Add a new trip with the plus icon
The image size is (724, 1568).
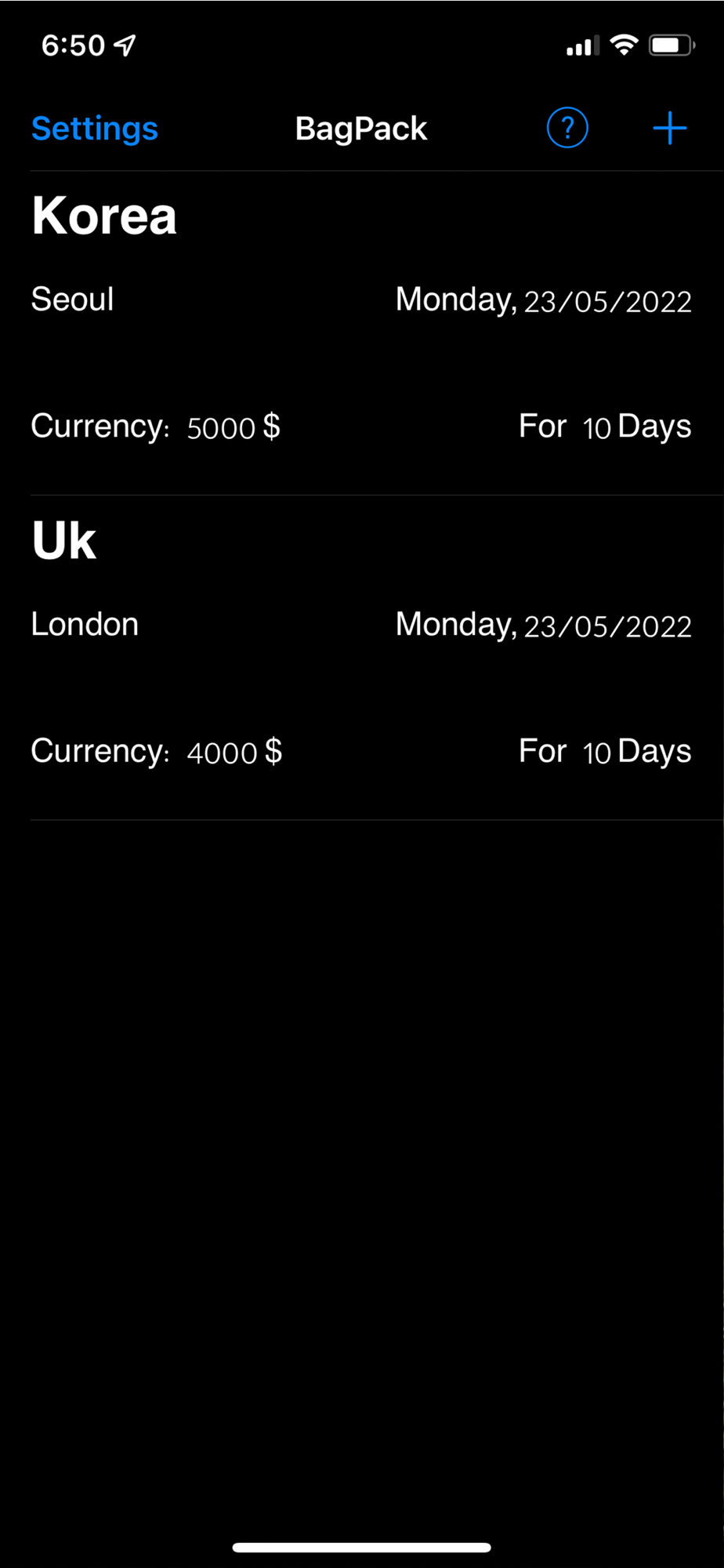click(x=670, y=128)
